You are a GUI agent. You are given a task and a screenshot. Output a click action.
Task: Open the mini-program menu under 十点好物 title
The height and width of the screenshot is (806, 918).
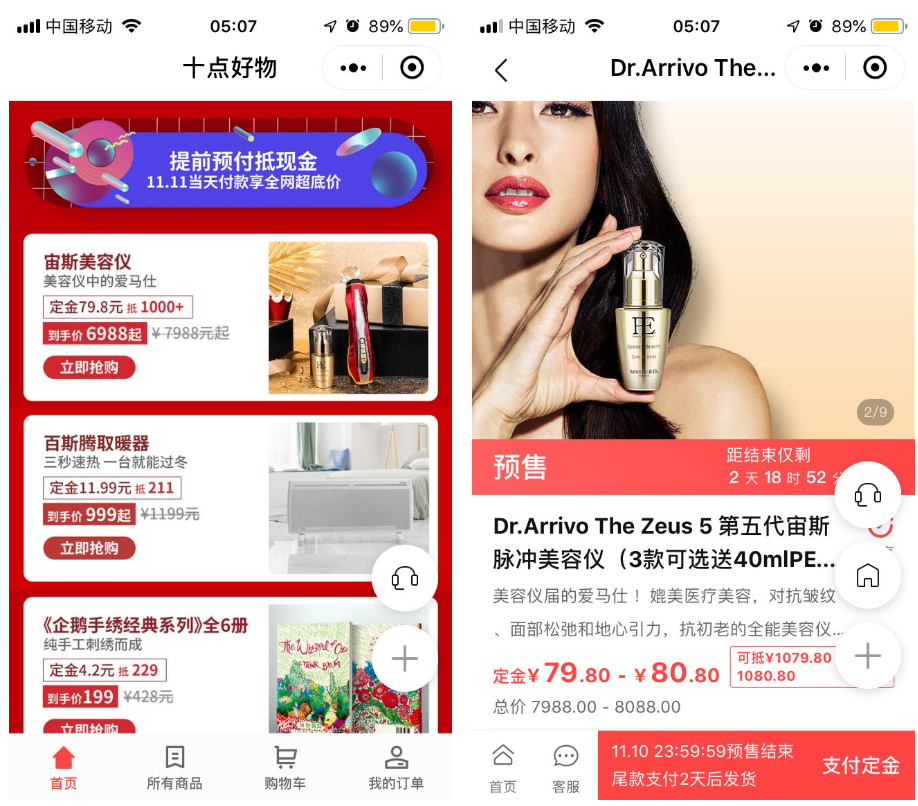click(353, 68)
